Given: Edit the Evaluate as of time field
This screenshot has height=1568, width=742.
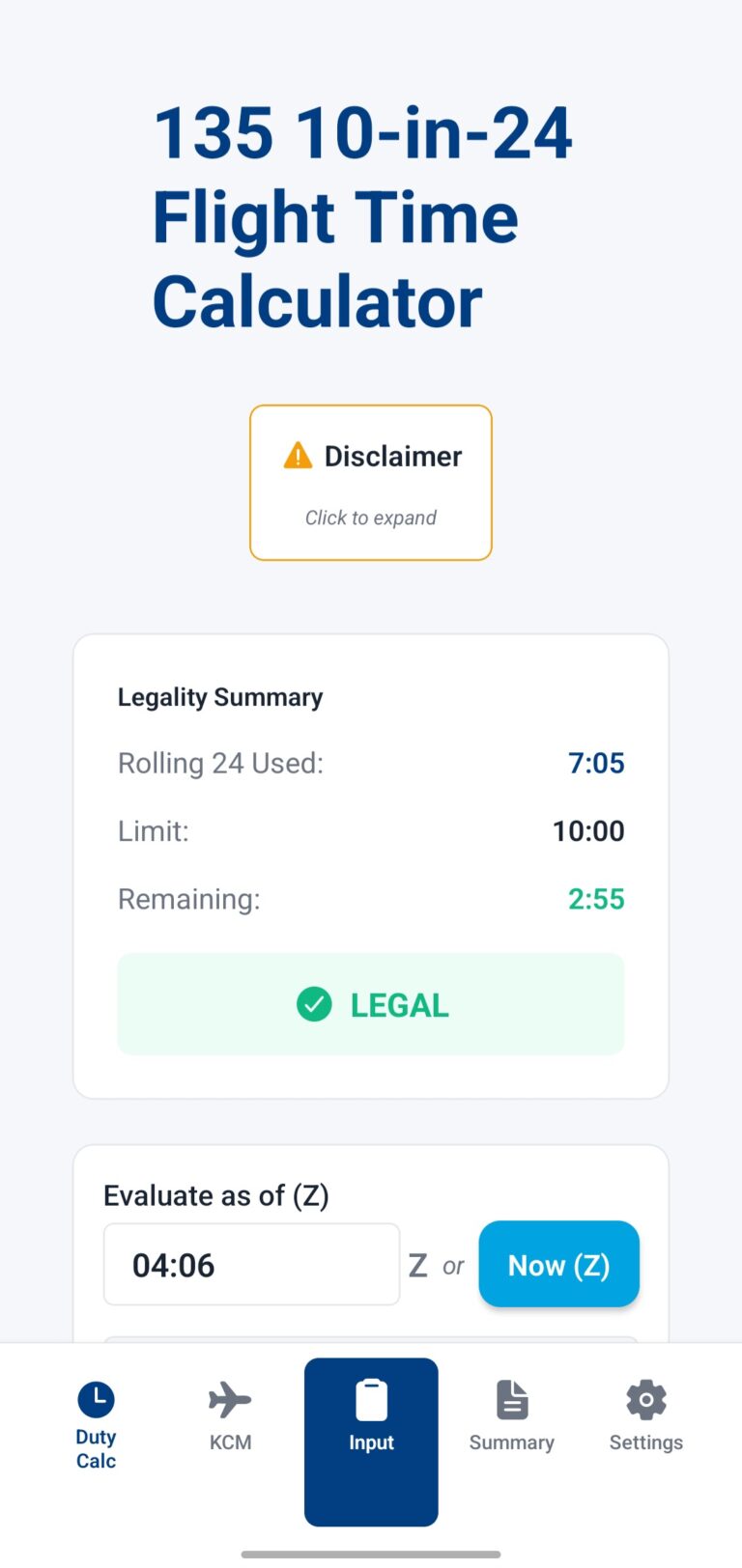Looking at the screenshot, I should tap(251, 1265).
